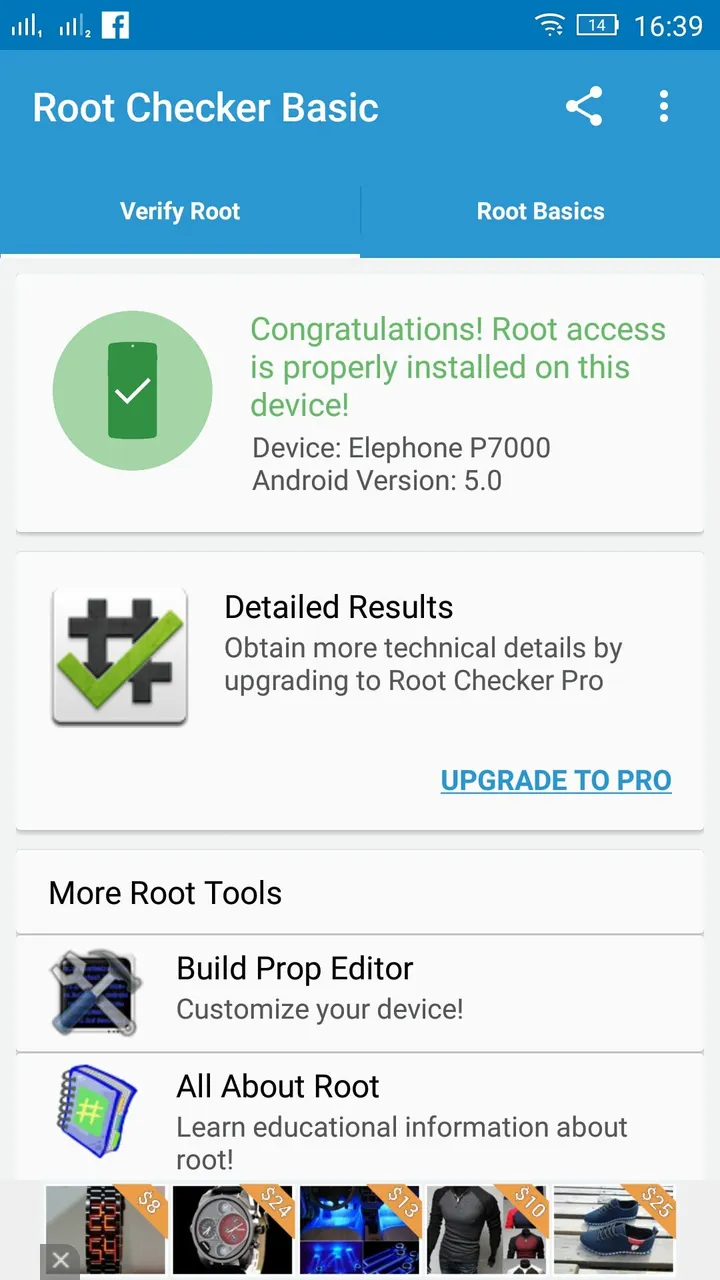Open the overflow options menu
Screen dimensions: 720x1280
(x=664, y=106)
